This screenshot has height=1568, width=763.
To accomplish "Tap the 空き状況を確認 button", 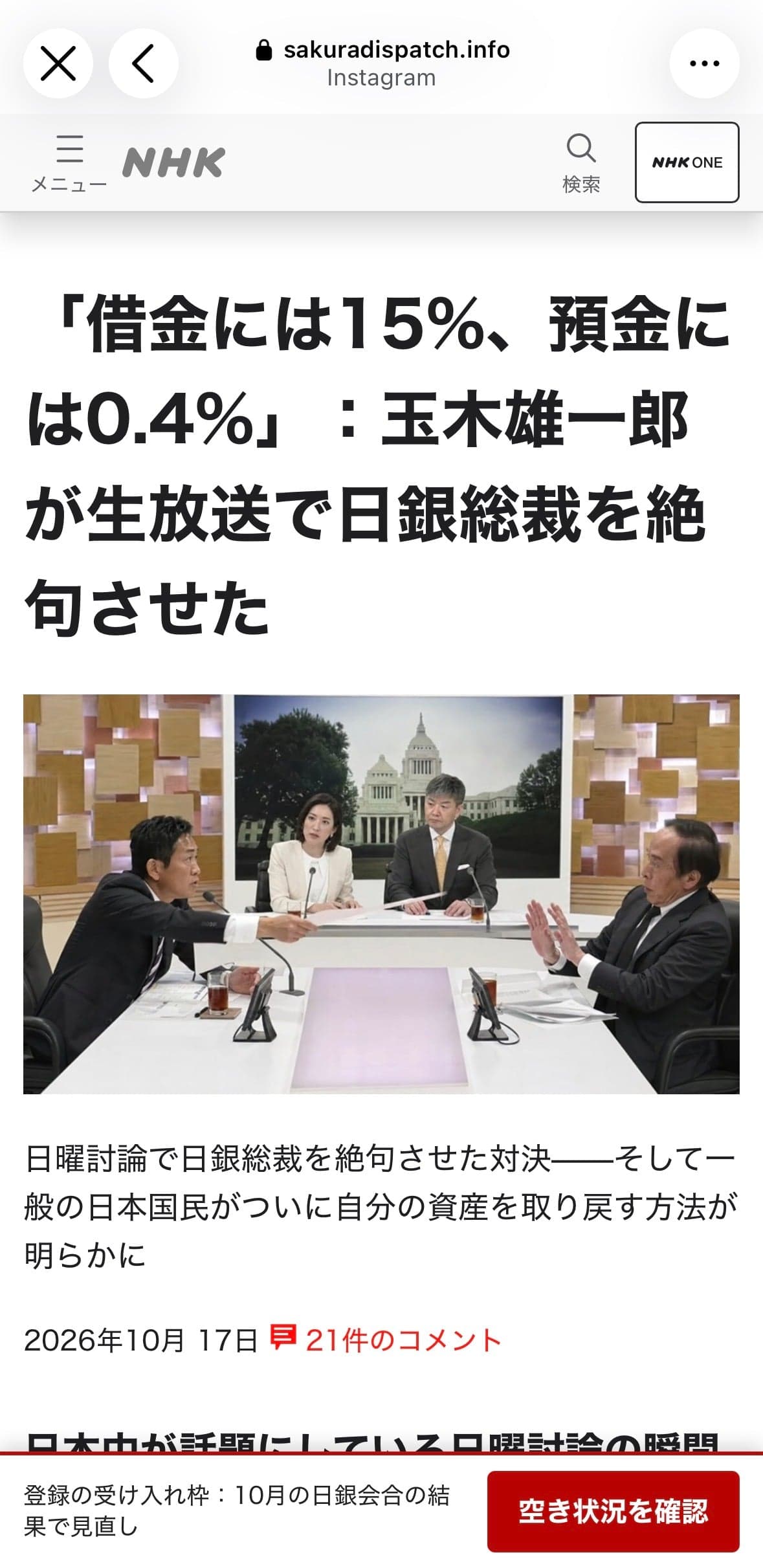I will [613, 1511].
